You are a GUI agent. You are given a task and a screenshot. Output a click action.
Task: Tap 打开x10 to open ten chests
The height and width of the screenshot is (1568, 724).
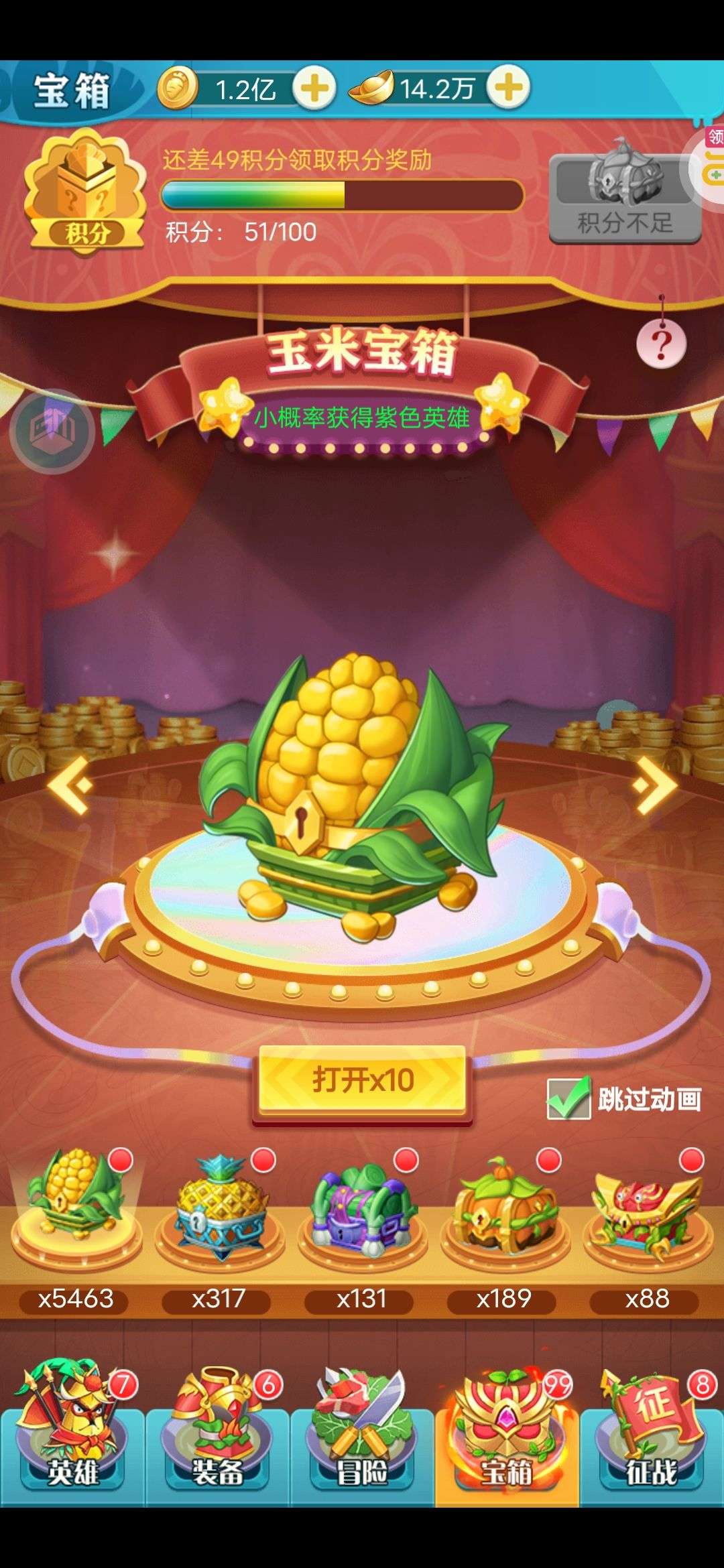pos(363,1080)
